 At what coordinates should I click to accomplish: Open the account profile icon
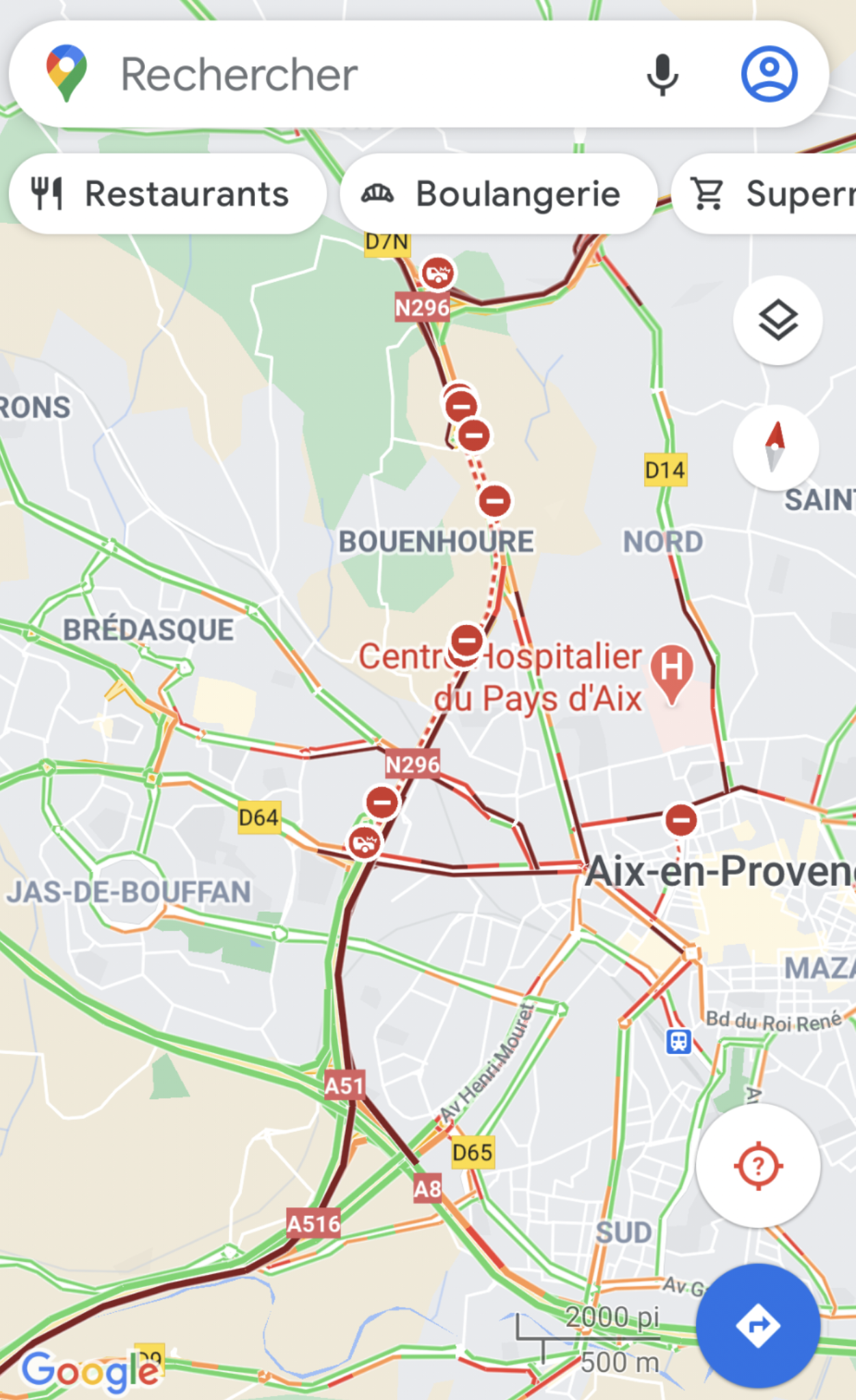pyautogui.click(x=769, y=74)
